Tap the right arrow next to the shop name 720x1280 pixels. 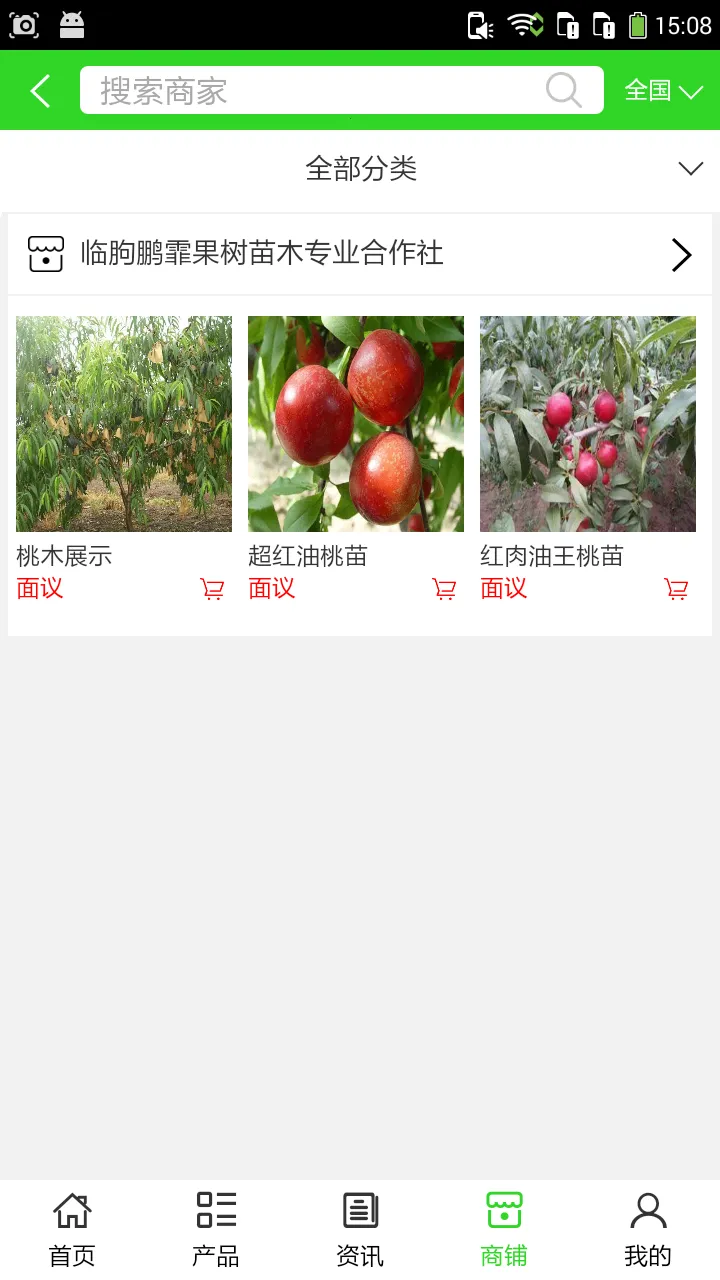click(682, 254)
